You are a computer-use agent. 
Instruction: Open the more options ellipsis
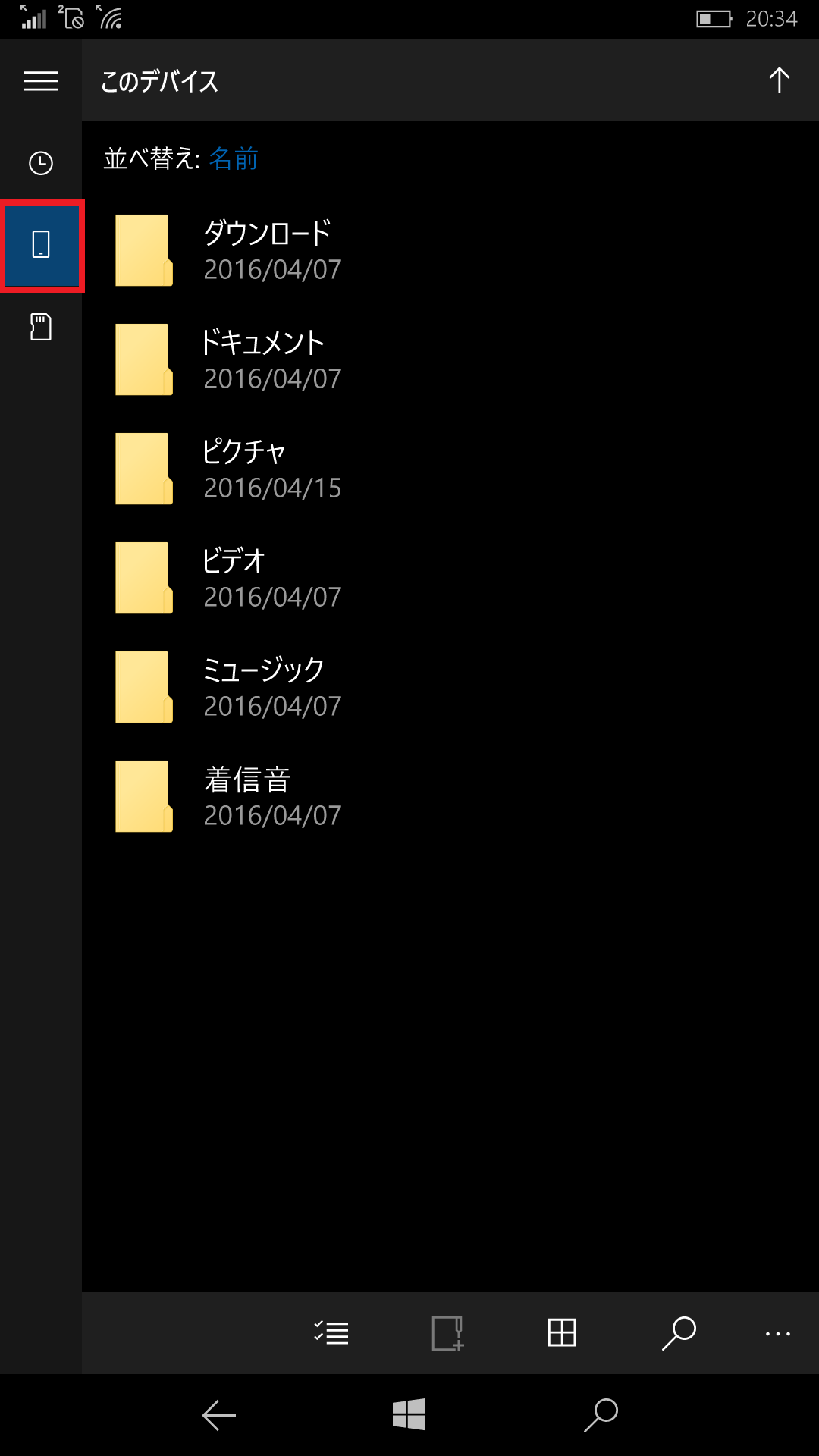(778, 1333)
